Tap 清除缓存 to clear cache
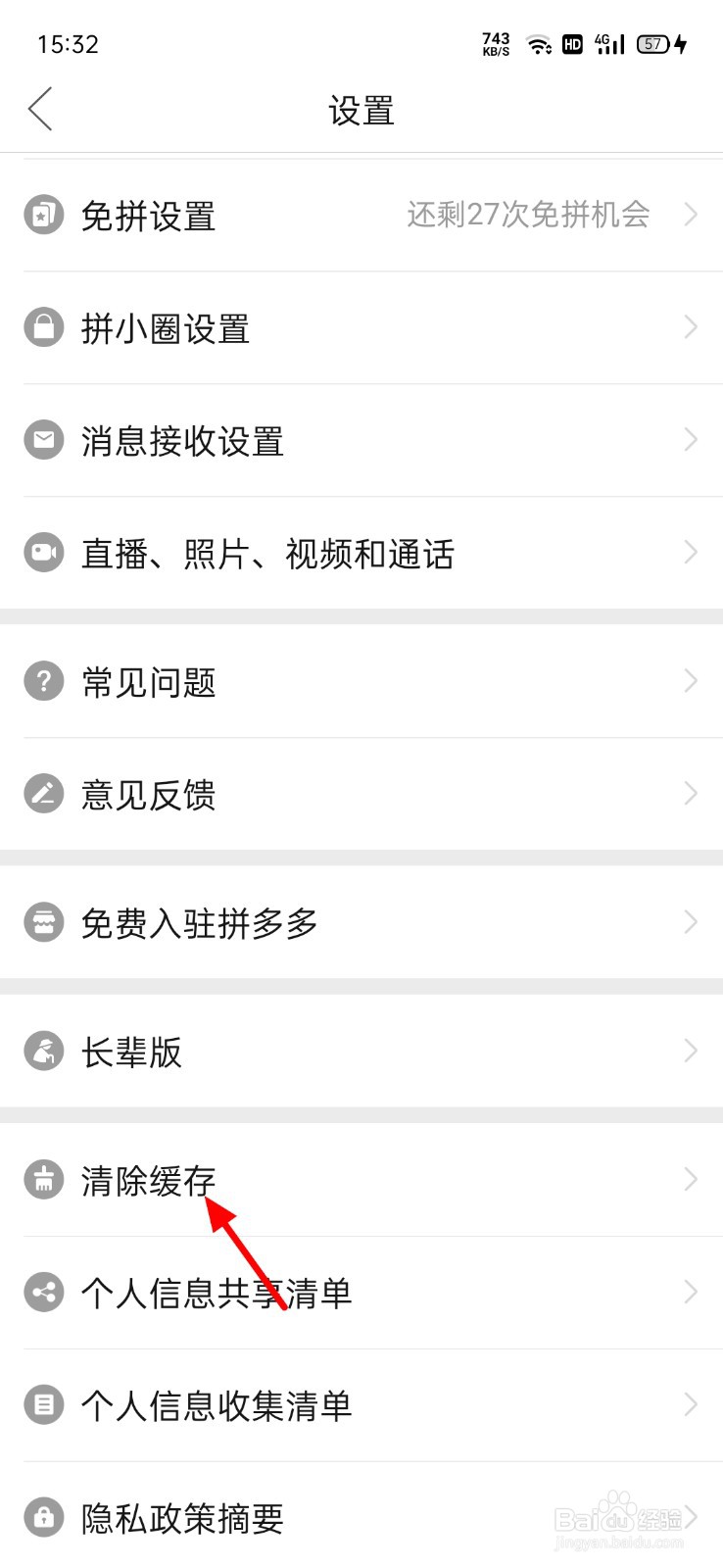This screenshot has height=1568, width=723. [x=361, y=1180]
